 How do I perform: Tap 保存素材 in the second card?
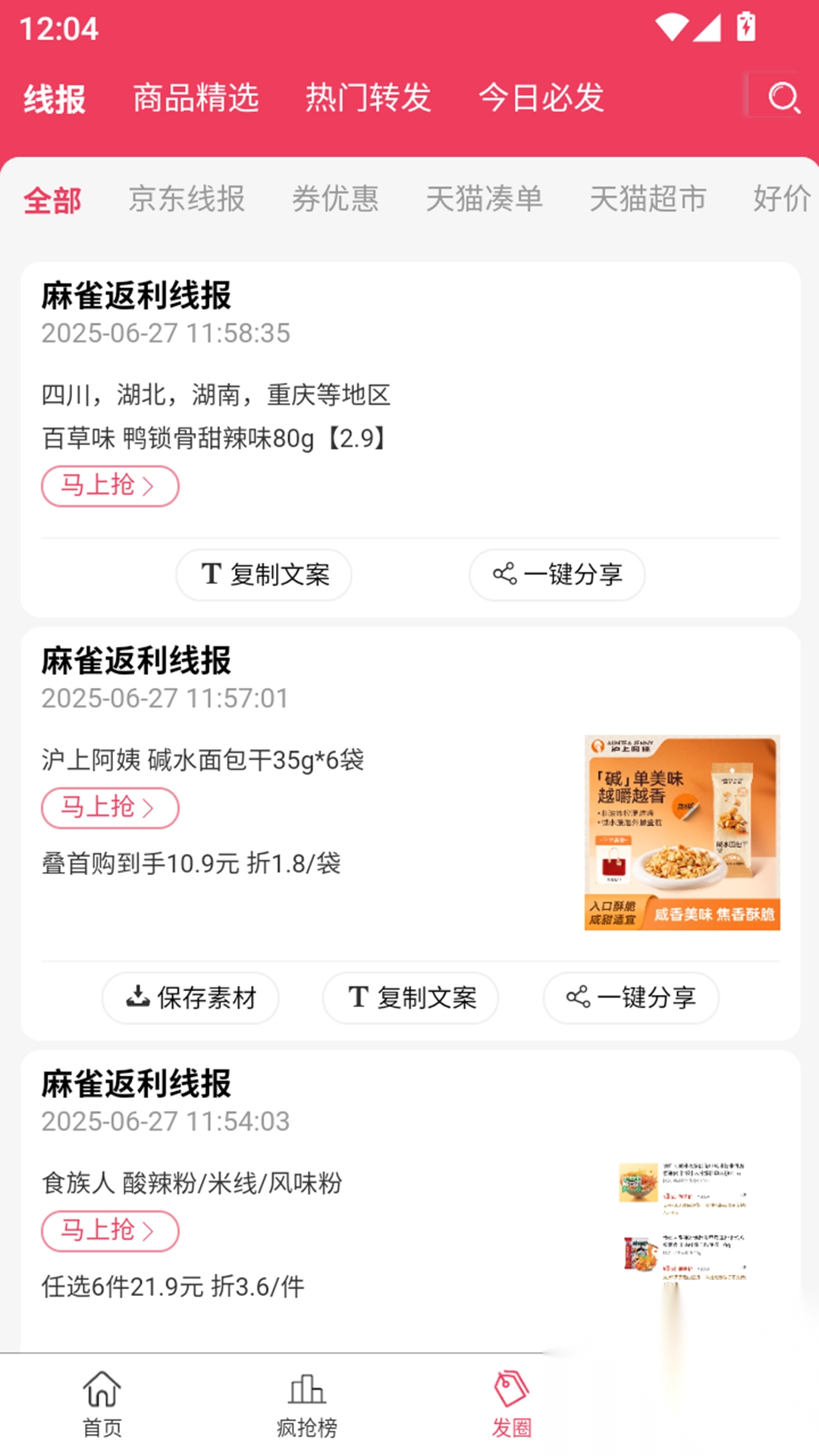(190, 998)
